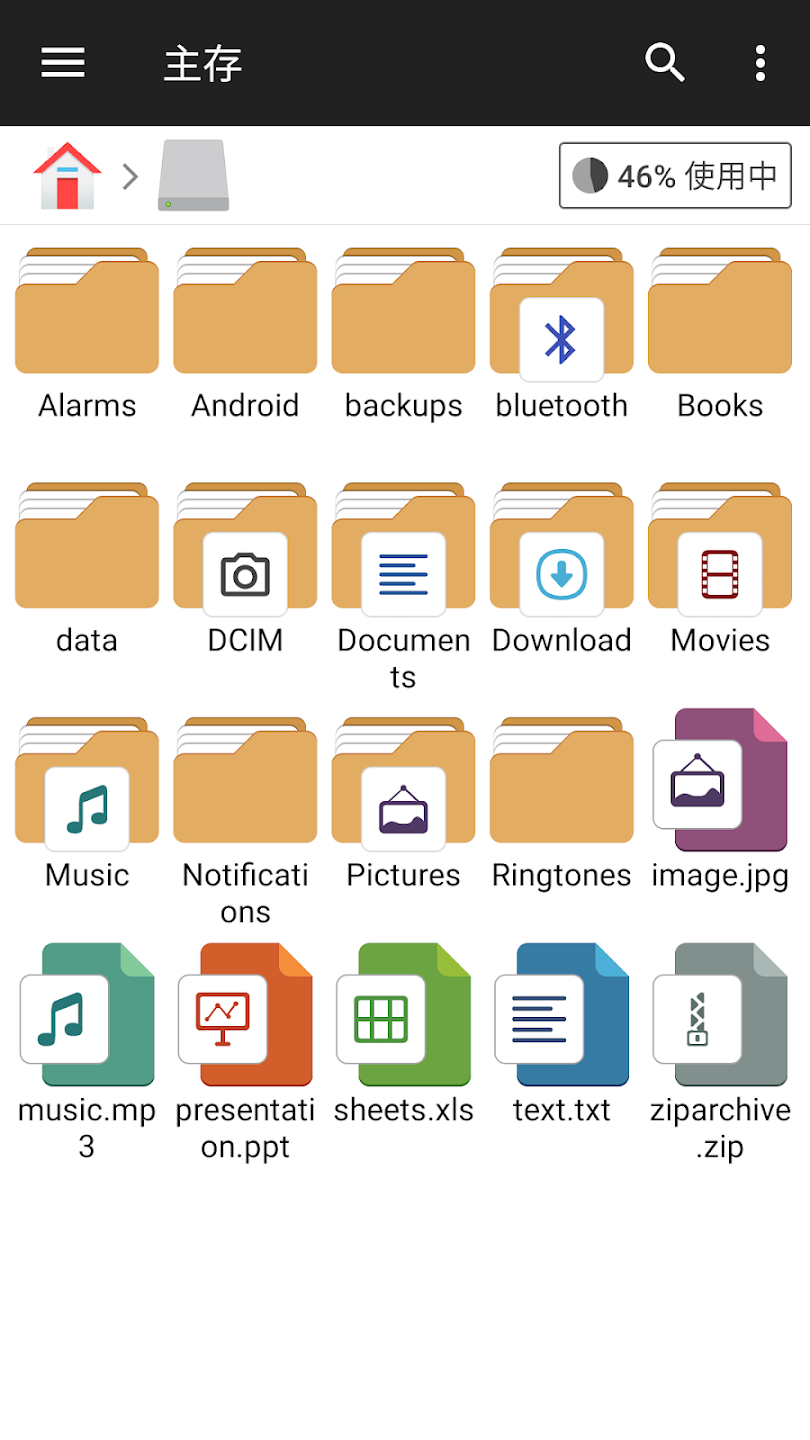Check the 46% storage usage indicator
Screen dimensions: 810x1440
click(674, 176)
